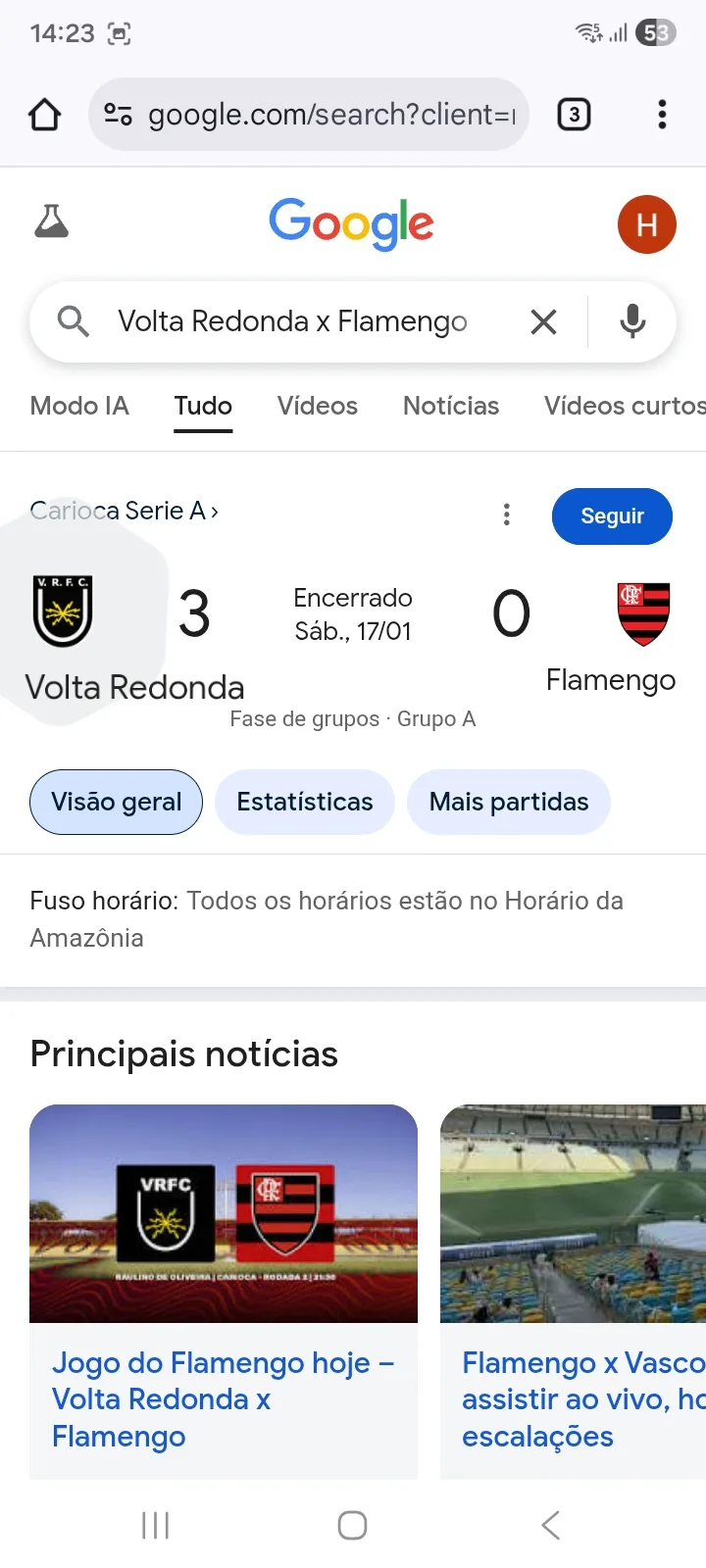
Task: Open the tab switcher showing 3 tabs
Action: [574, 115]
